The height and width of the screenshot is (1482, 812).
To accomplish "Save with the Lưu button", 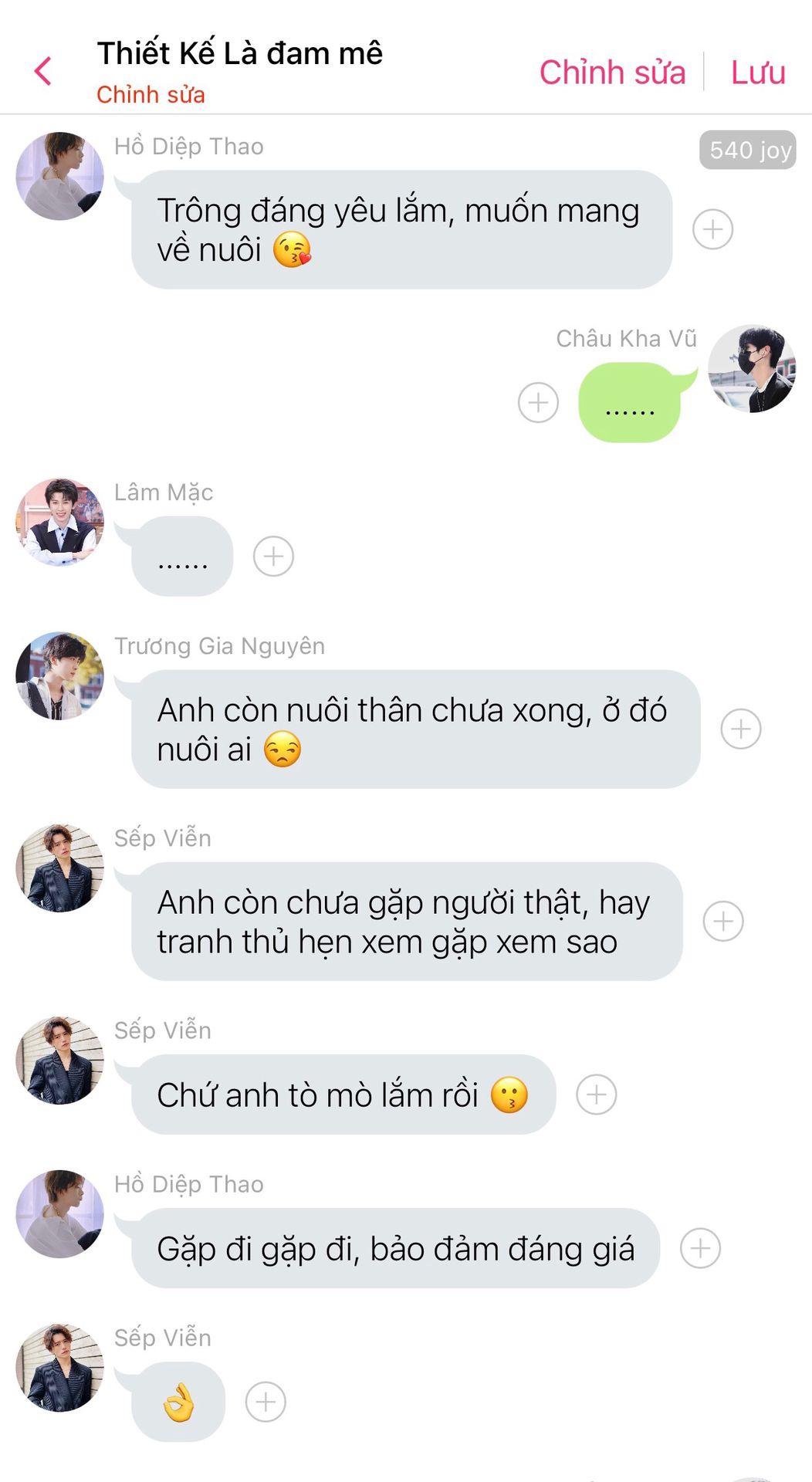I will pos(758,73).
